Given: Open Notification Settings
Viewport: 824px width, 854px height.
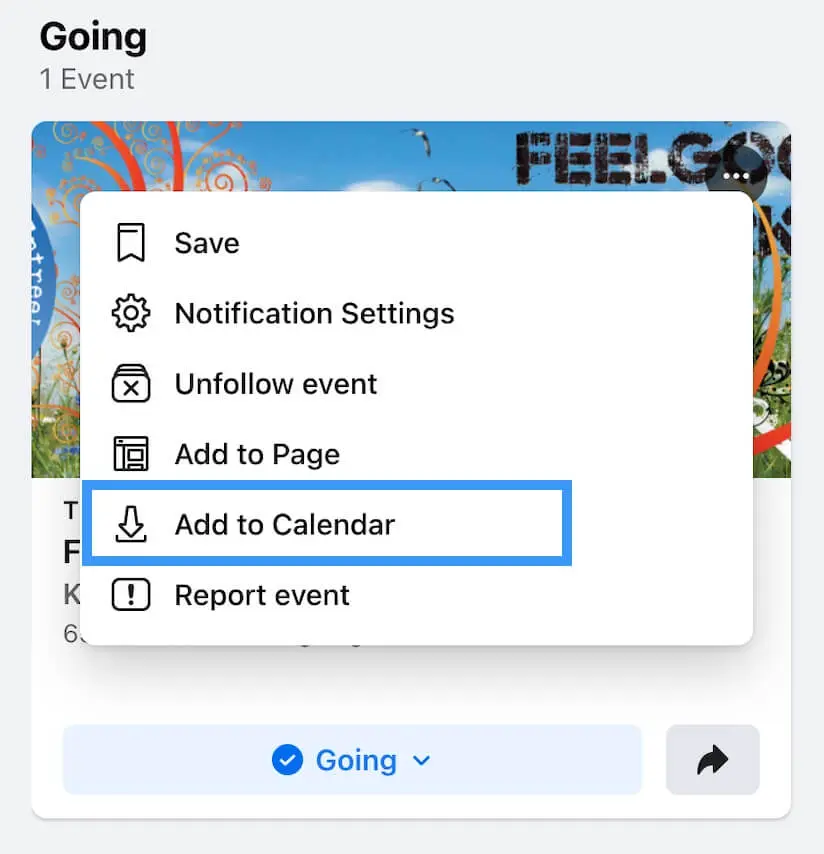Looking at the screenshot, I should (313, 314).
